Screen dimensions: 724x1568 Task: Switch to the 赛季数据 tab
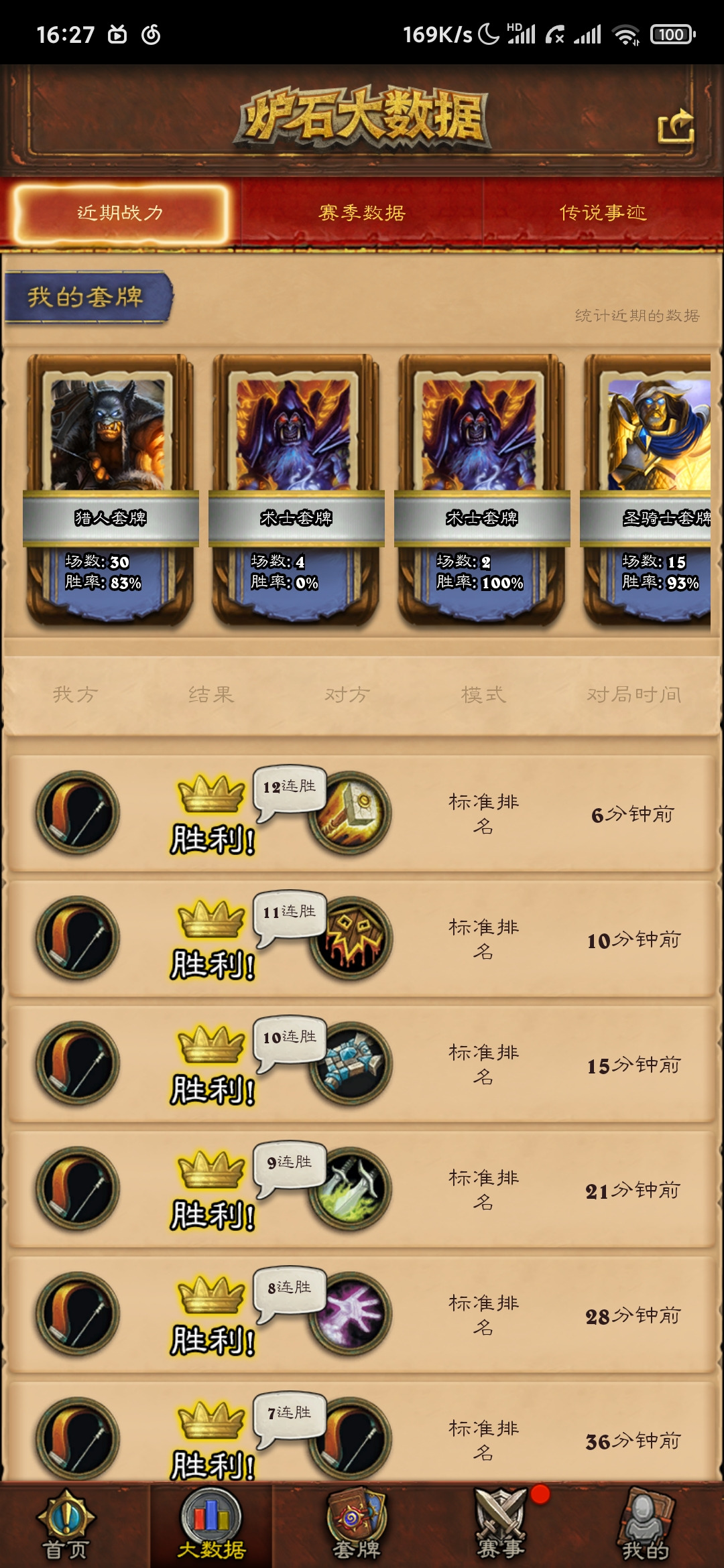point(362,213)
